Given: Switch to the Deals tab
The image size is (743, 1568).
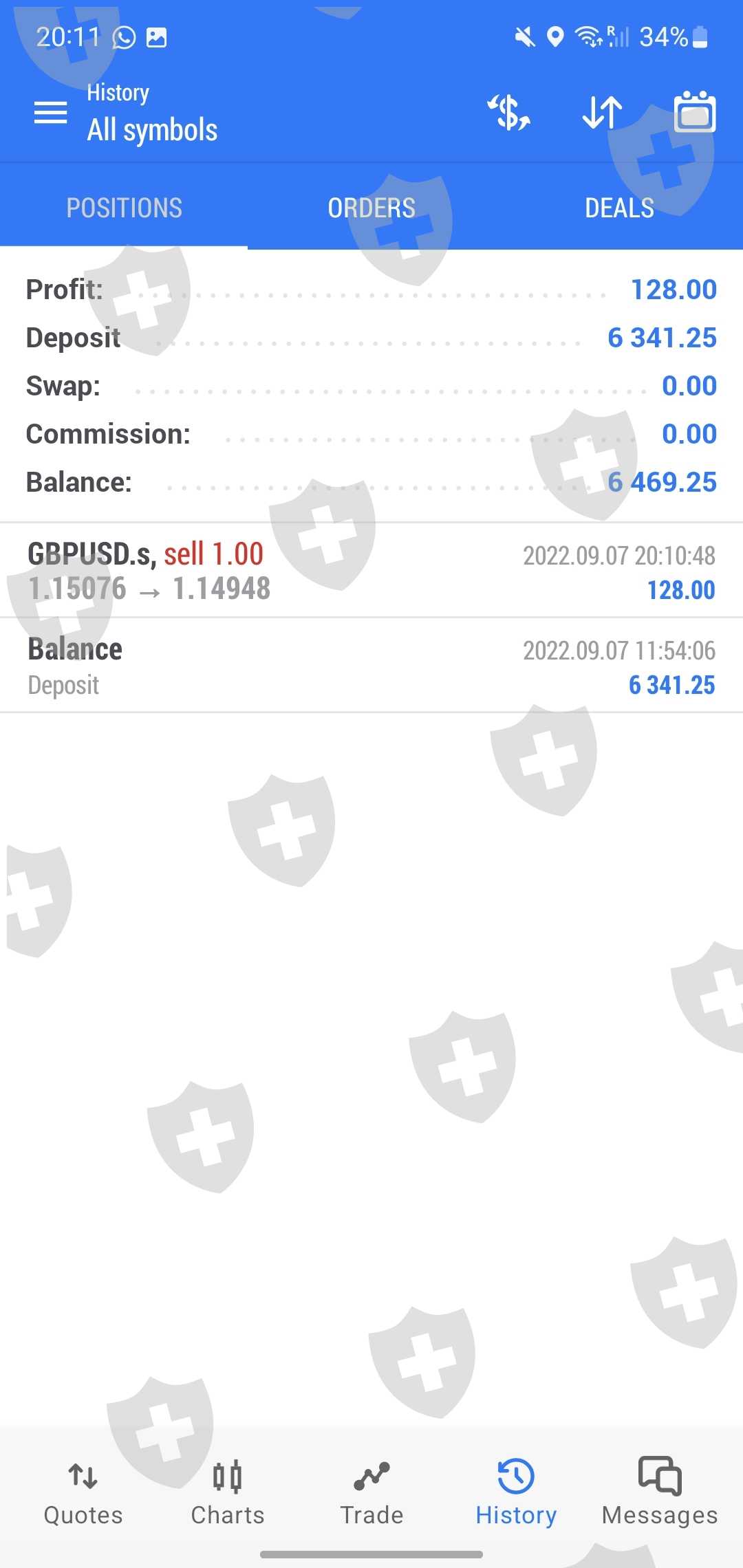Looking at the screenshot, I should [619, 208].
